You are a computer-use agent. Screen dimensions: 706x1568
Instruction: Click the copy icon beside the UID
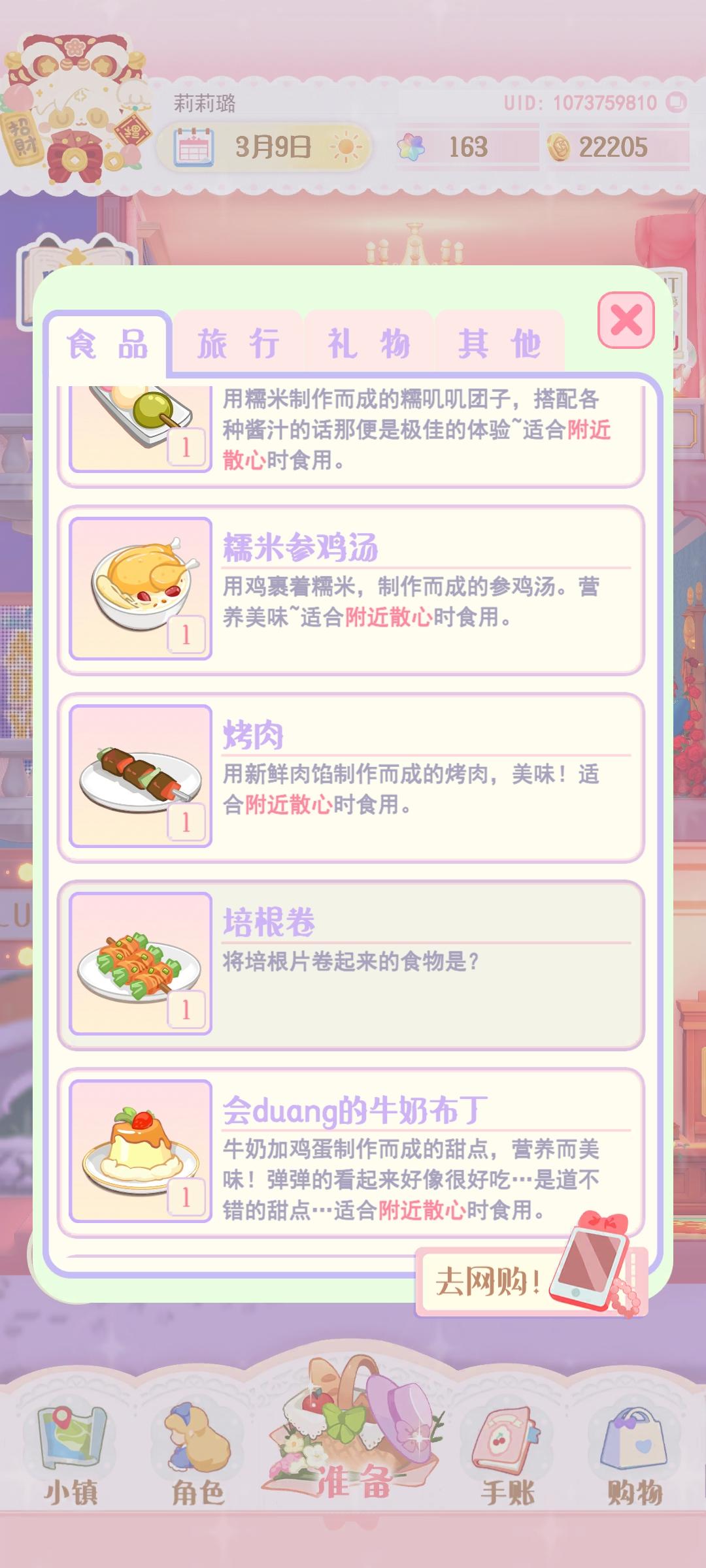click(x=677, y=103)
